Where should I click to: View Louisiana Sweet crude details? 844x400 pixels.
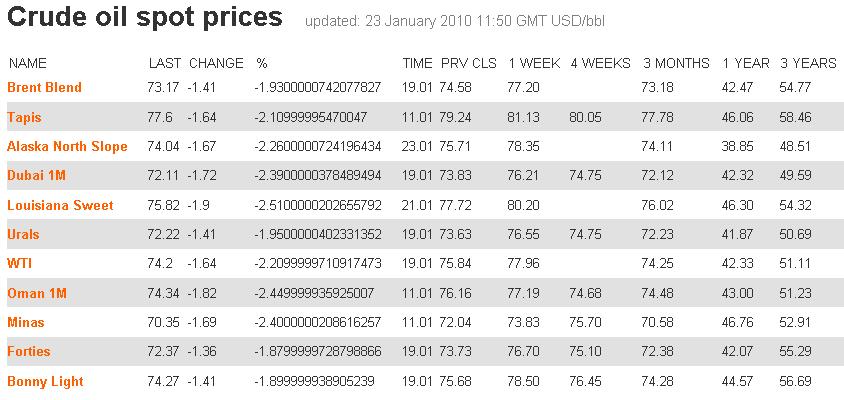(x=60, y=205)
